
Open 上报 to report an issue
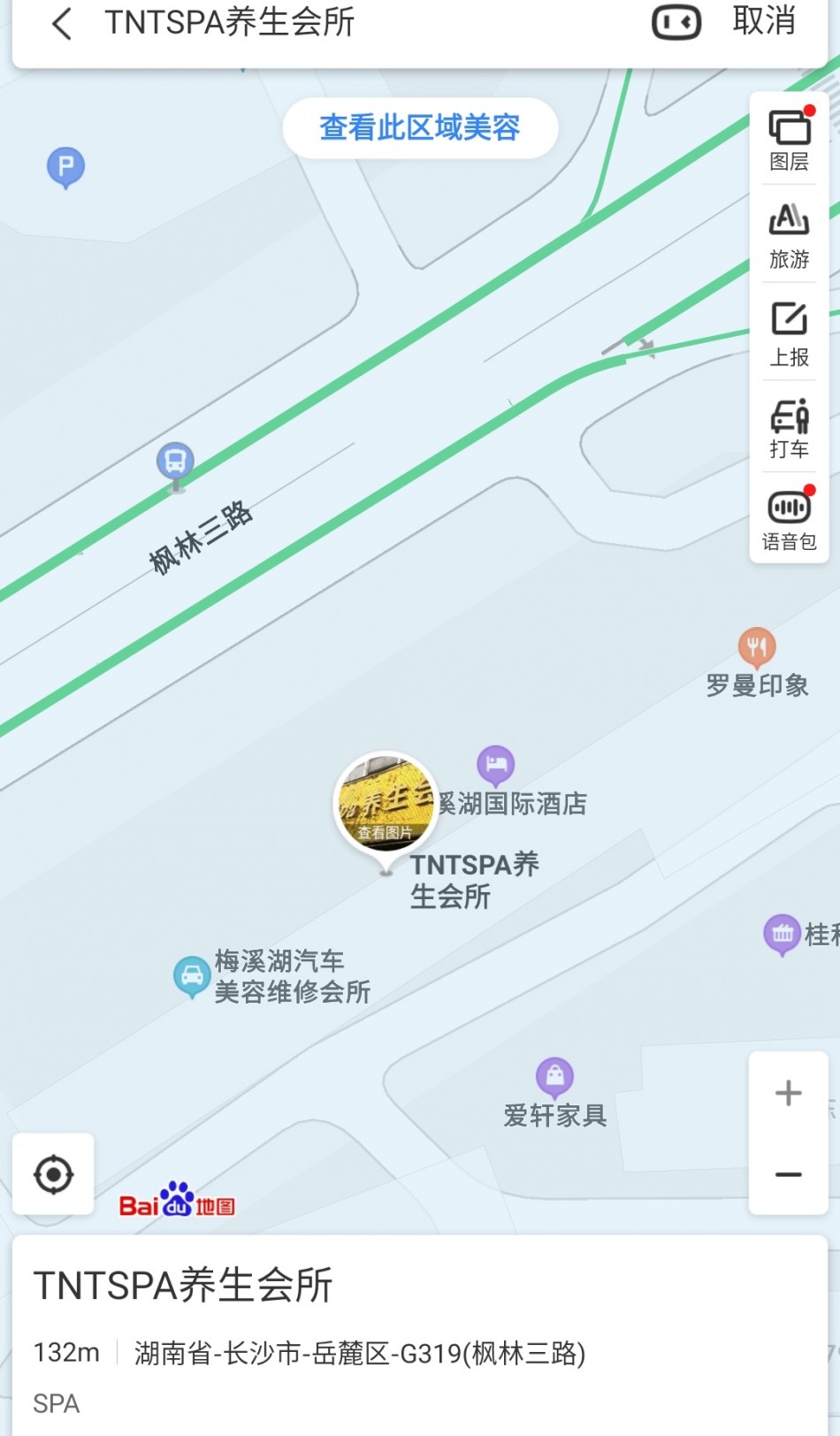(x=789, y=334)
